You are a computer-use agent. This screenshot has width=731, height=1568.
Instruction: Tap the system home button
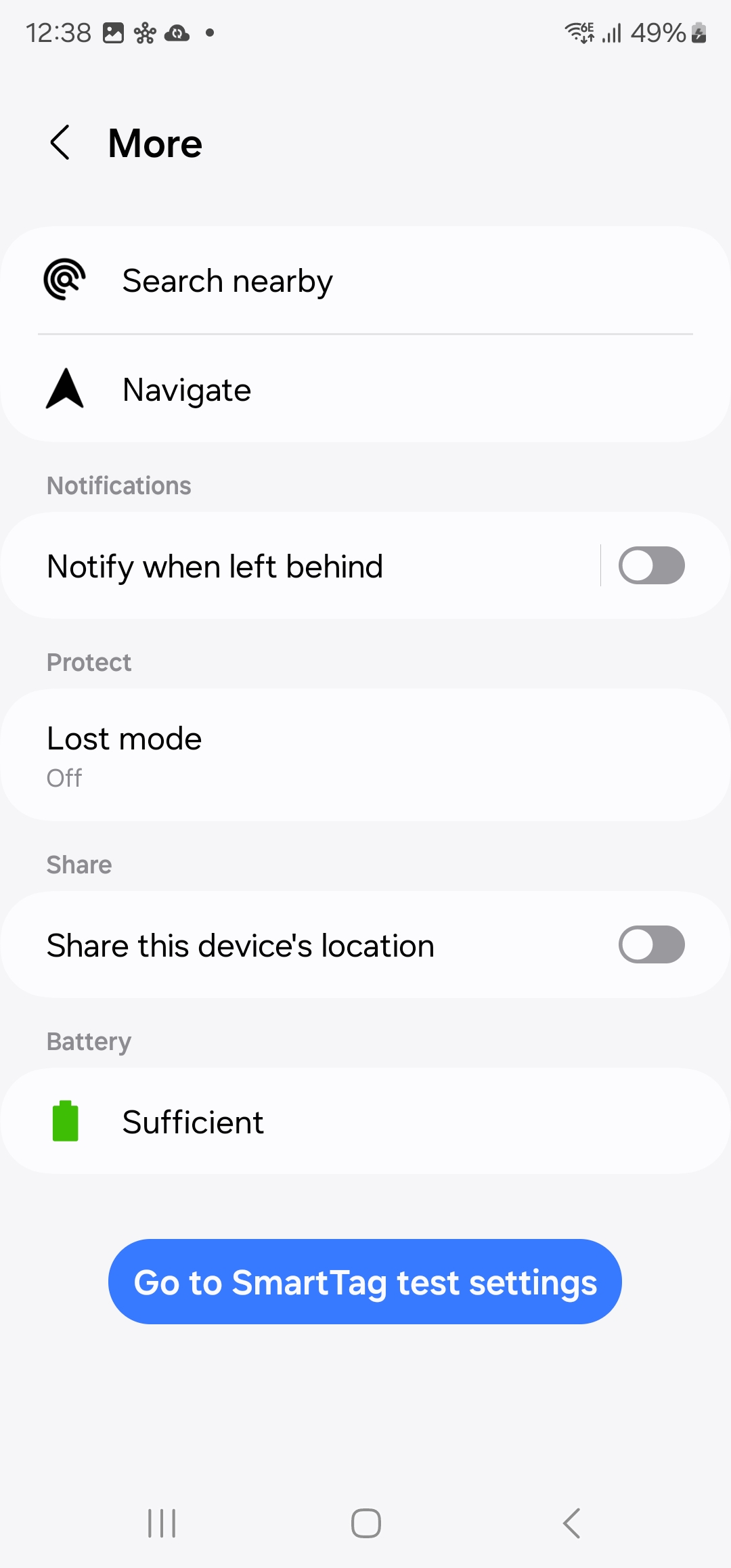click(365, 1523)
